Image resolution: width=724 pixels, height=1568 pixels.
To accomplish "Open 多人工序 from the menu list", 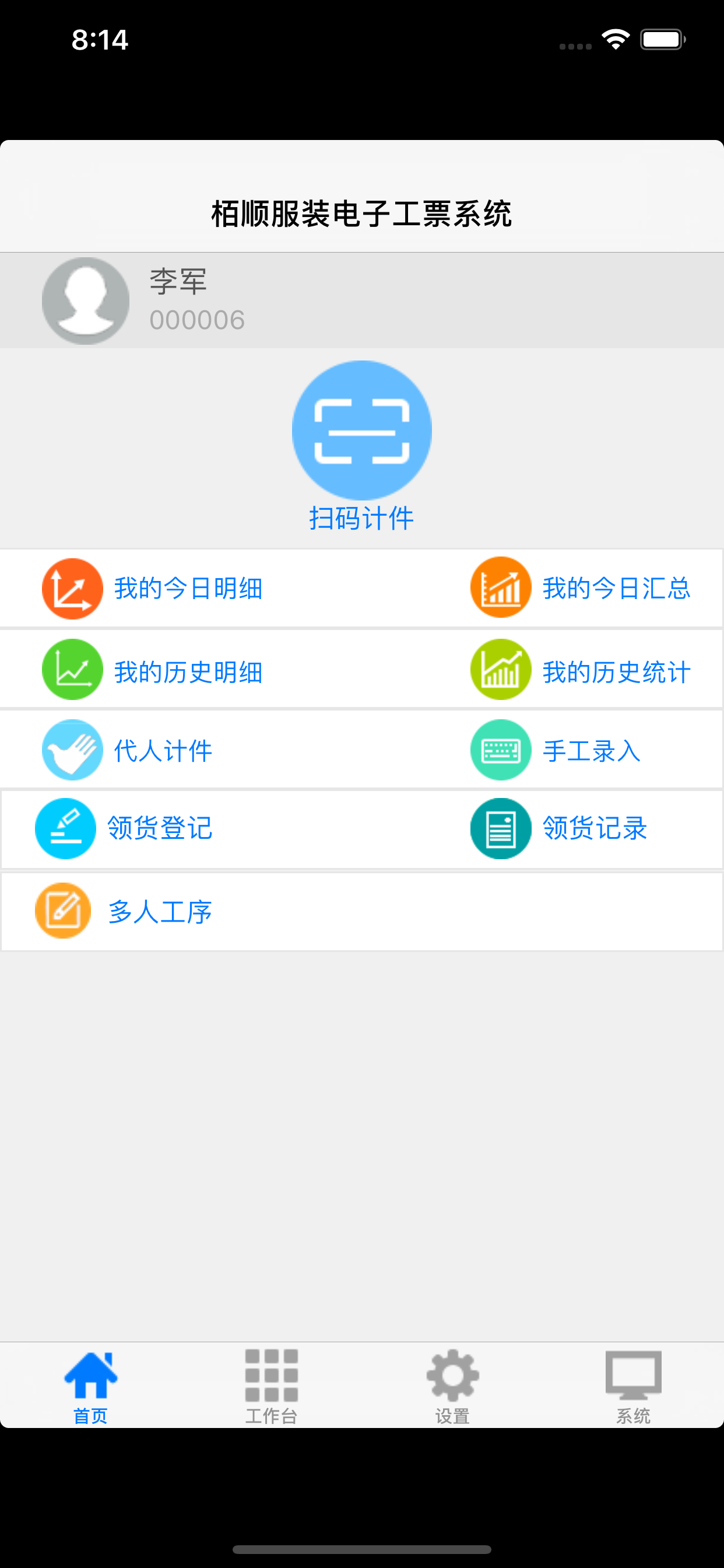I will 161,911.
